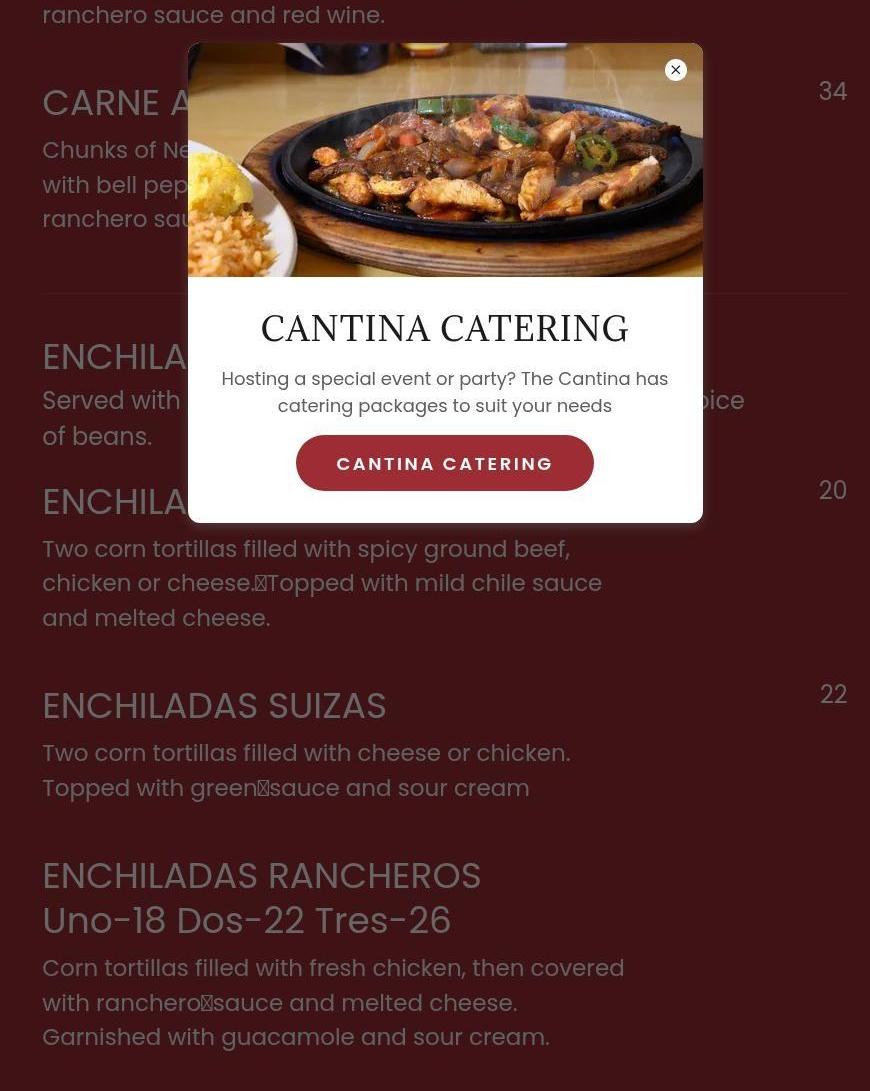This screenshot has width=870, height=1091.
Task: Dismiss the Cantina Catering popup
Action: tap(676, 70)
